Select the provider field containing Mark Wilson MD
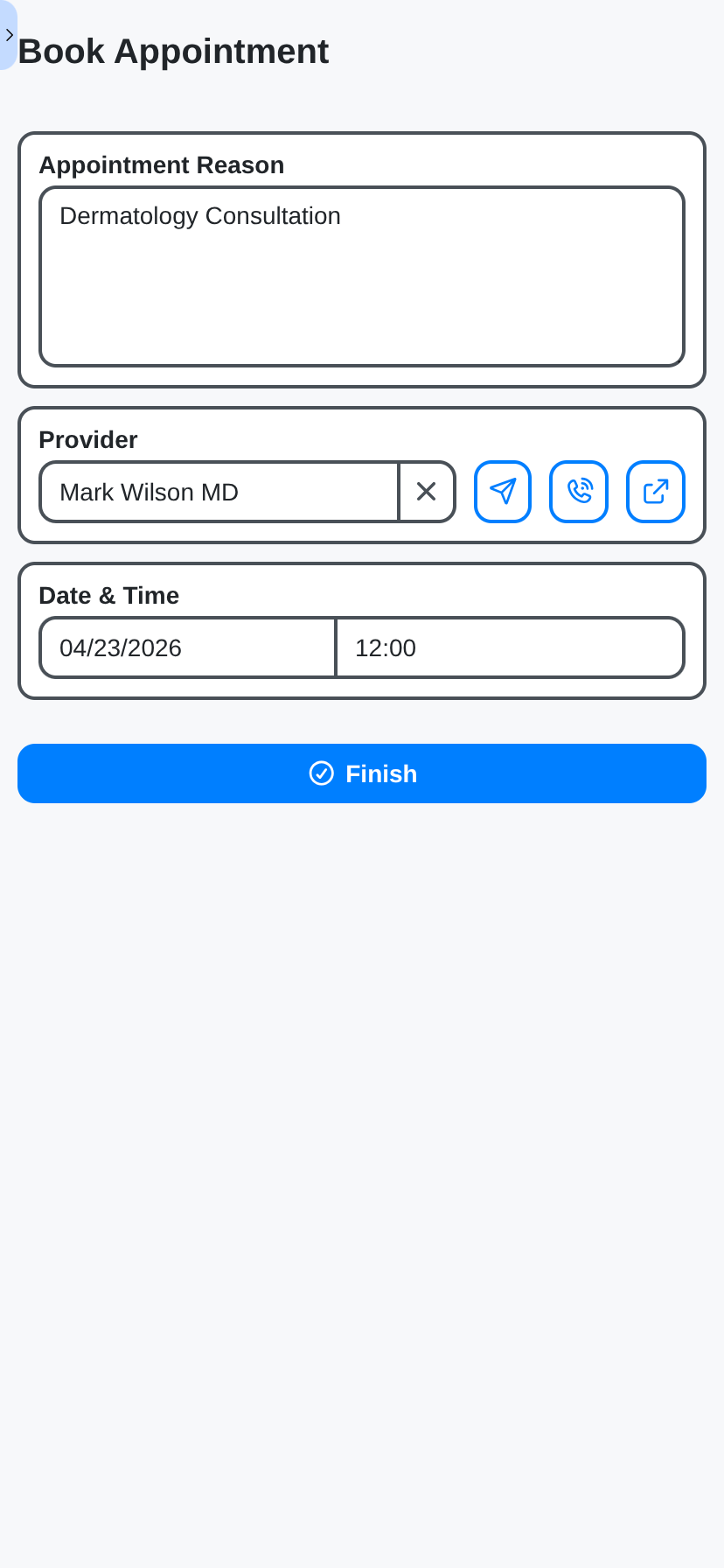Viewport: 724px width, 1568px height. [219, 491]
